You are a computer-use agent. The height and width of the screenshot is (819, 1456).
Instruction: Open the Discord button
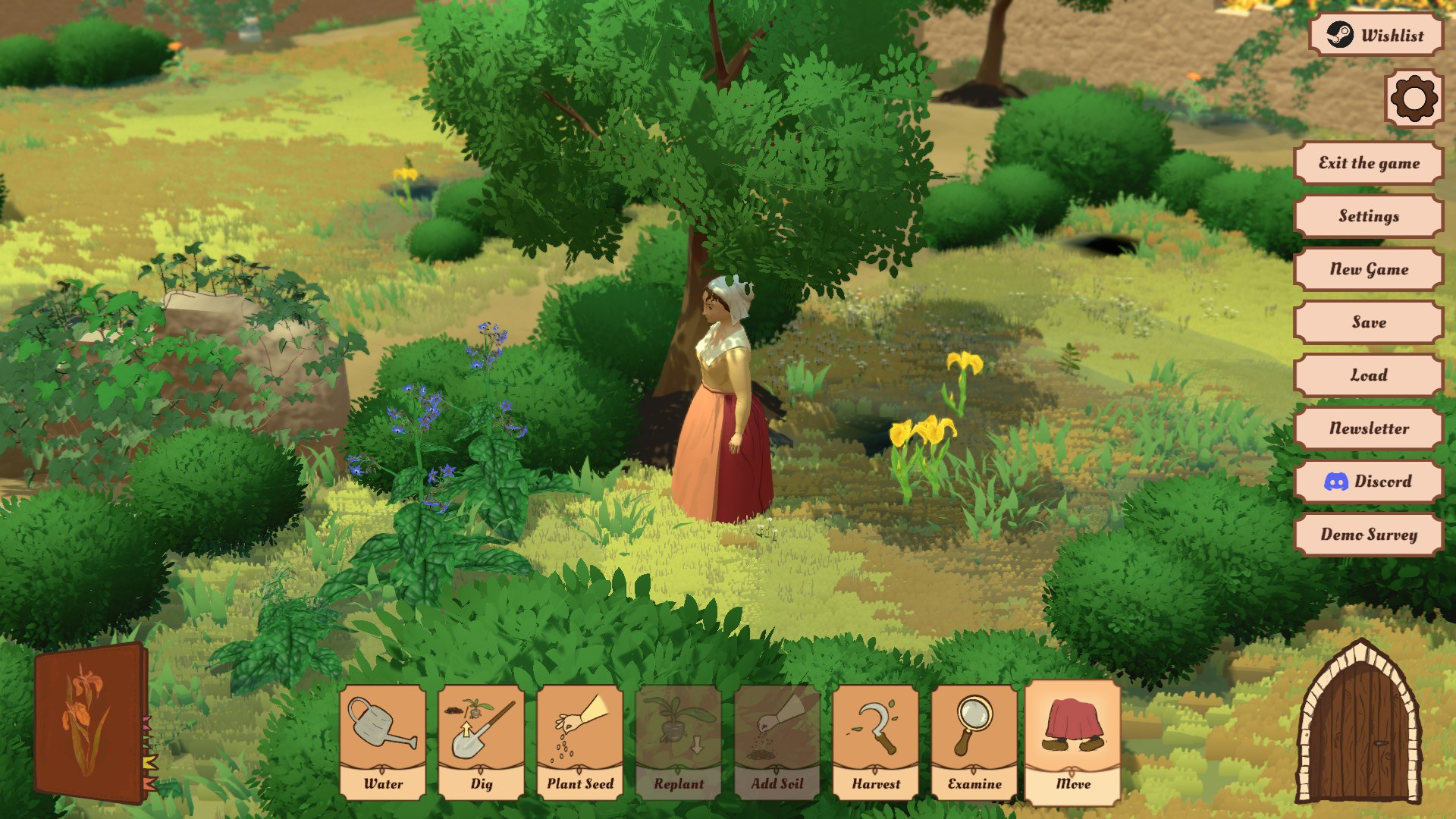[1368, 482]
